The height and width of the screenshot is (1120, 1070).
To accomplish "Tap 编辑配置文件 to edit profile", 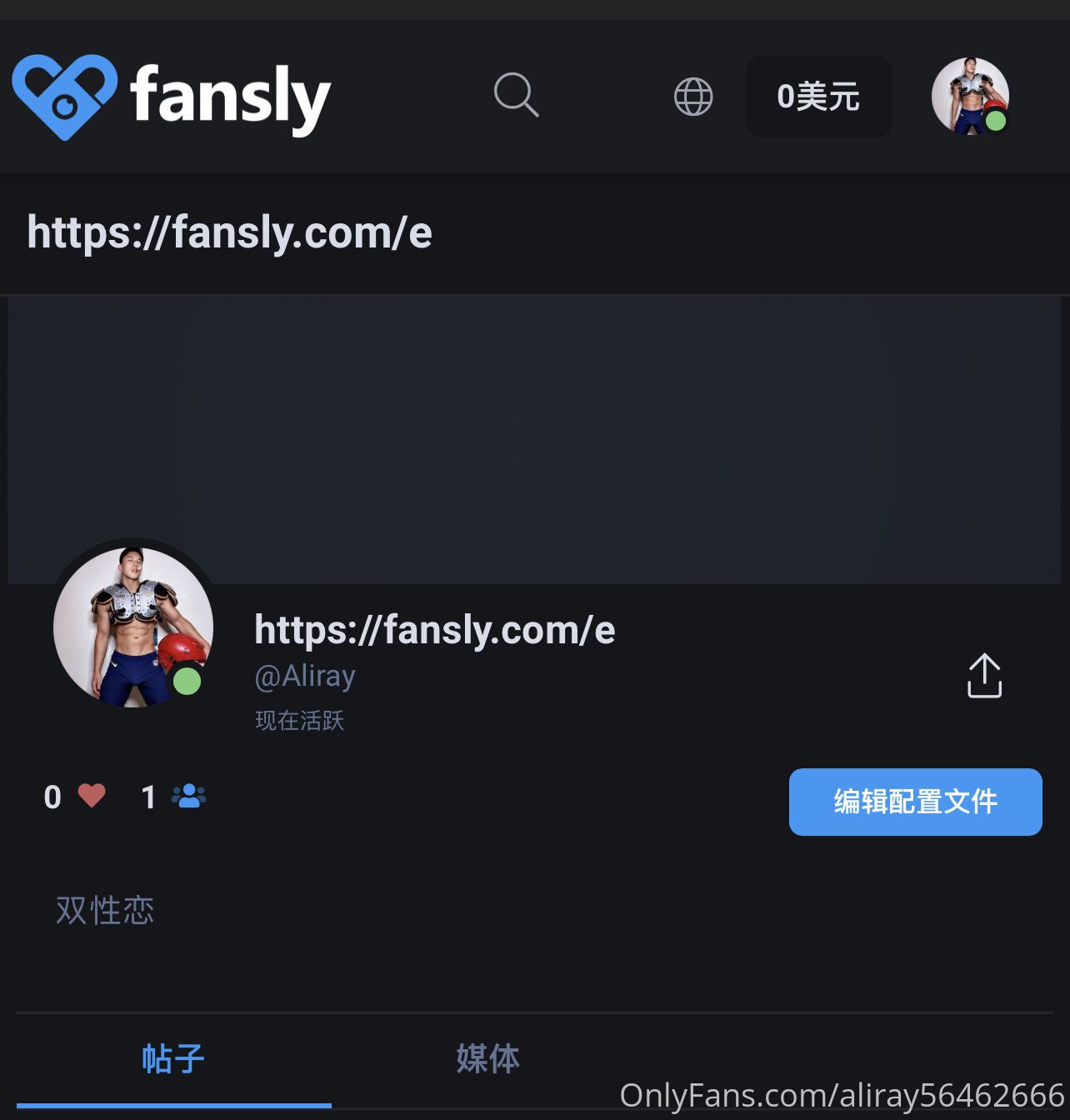I will 915,802.
